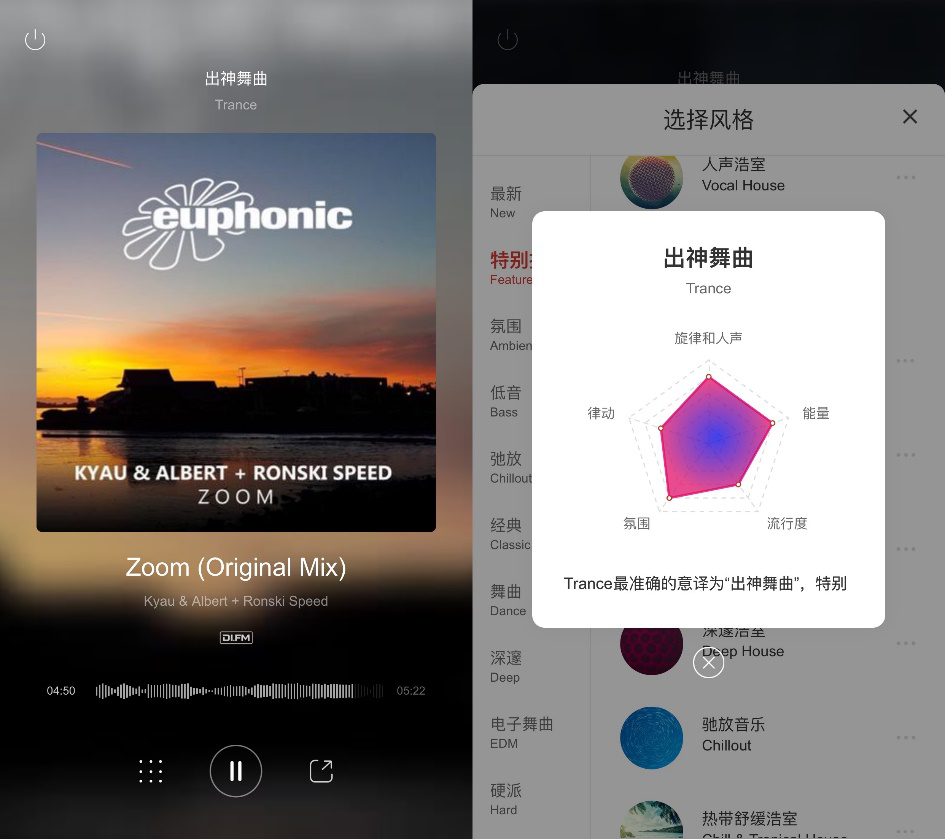
Task: Open more options for 人声浩室 Vocal House
Action: pos(906,177)
